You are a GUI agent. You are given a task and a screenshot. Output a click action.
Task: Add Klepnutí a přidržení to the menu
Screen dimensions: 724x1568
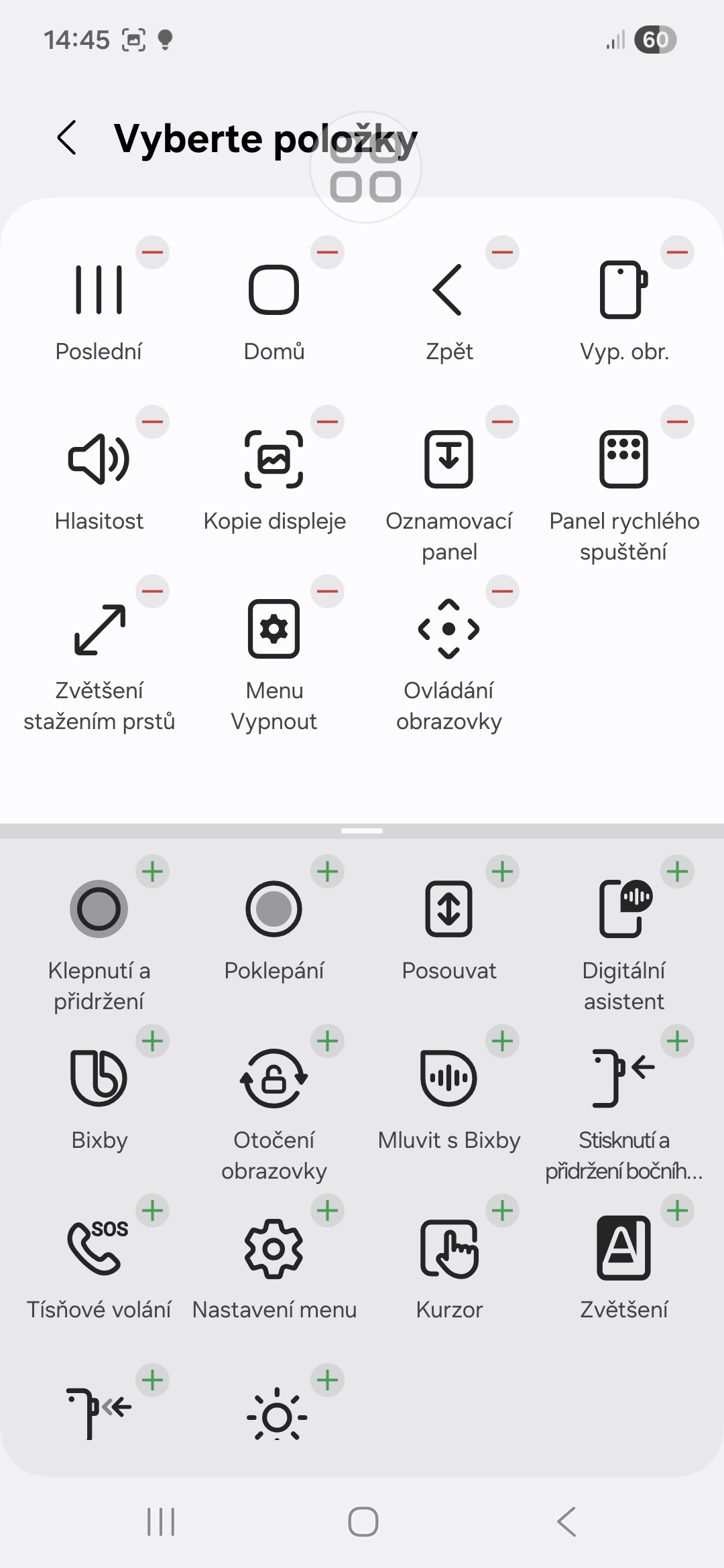(153, 872)
